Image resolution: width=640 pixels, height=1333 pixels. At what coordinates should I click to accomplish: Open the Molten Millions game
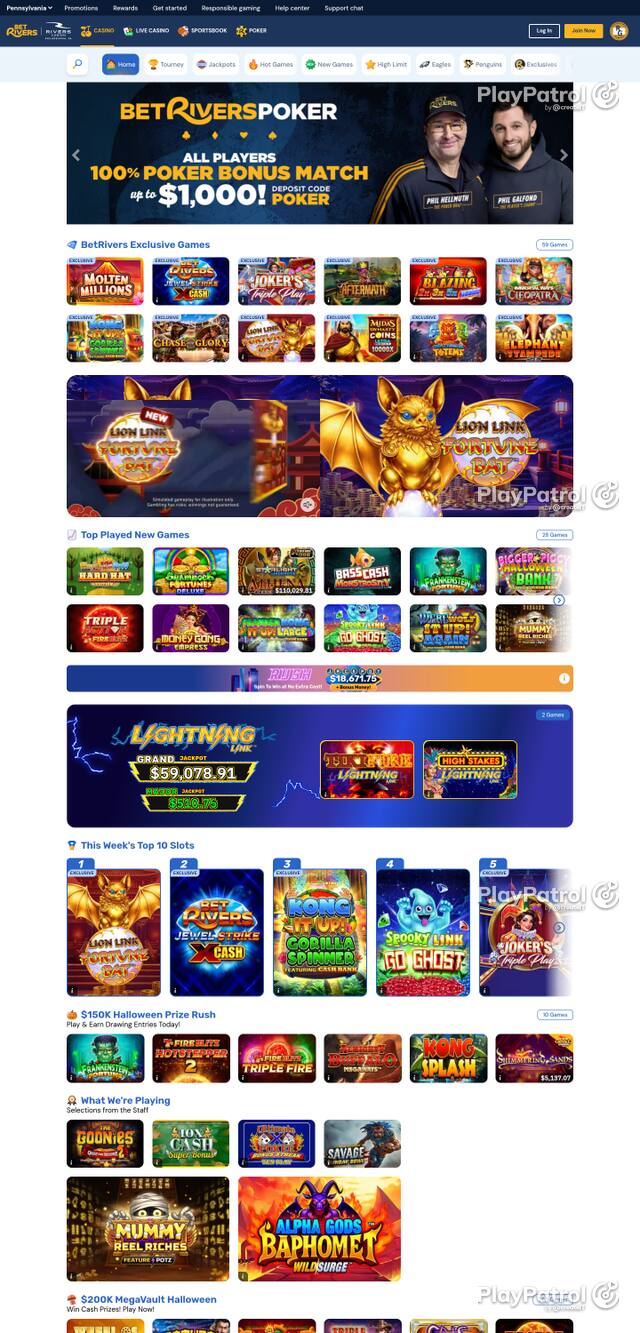coord(105,281)
